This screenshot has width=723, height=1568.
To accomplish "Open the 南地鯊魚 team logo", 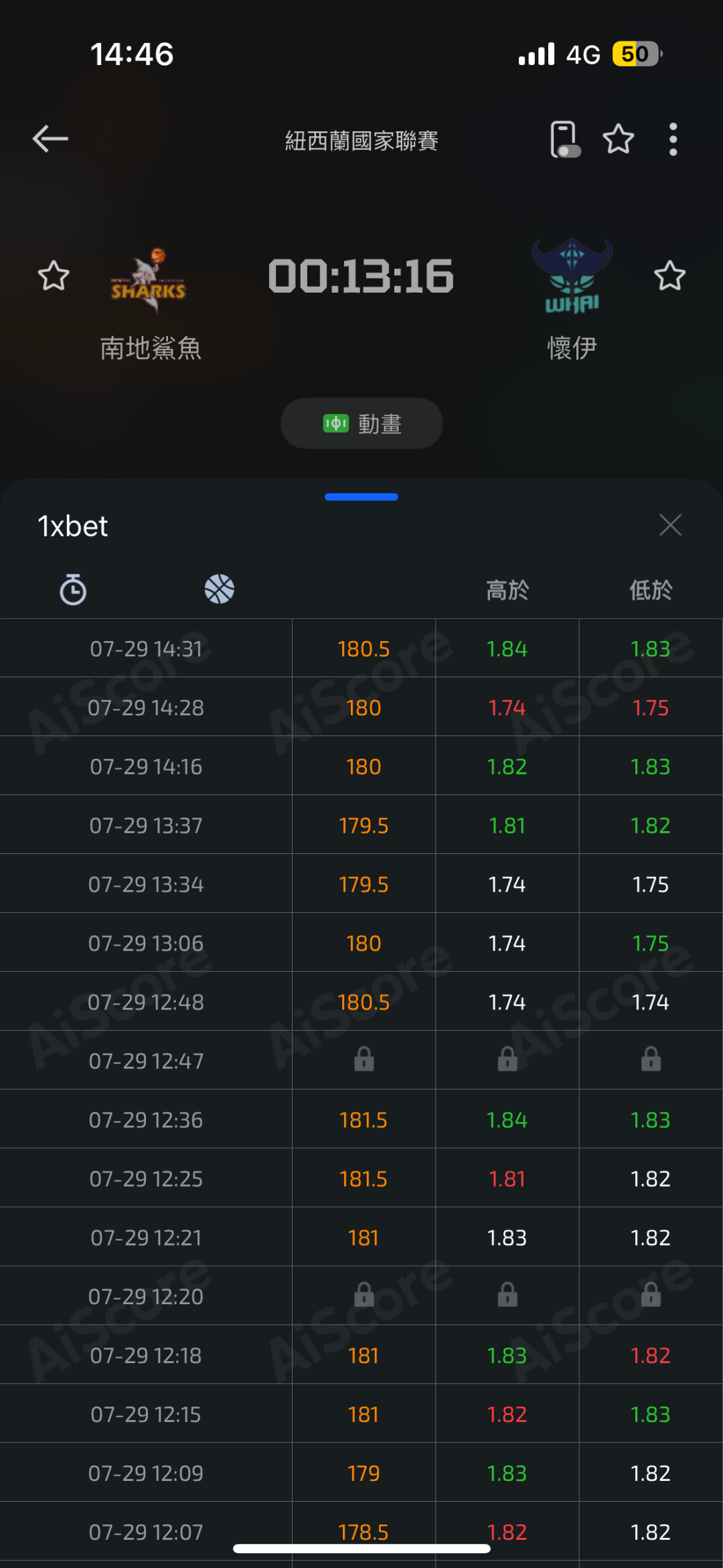I will (x=149, y=281).
